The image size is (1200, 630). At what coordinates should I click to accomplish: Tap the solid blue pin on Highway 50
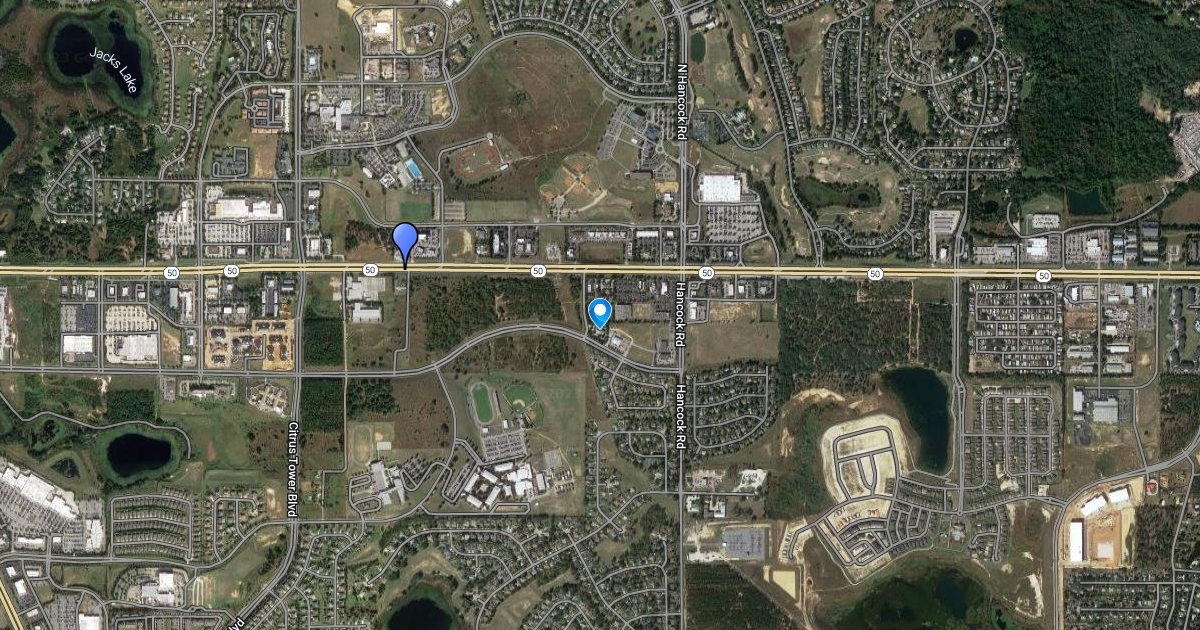coord(405,243)
